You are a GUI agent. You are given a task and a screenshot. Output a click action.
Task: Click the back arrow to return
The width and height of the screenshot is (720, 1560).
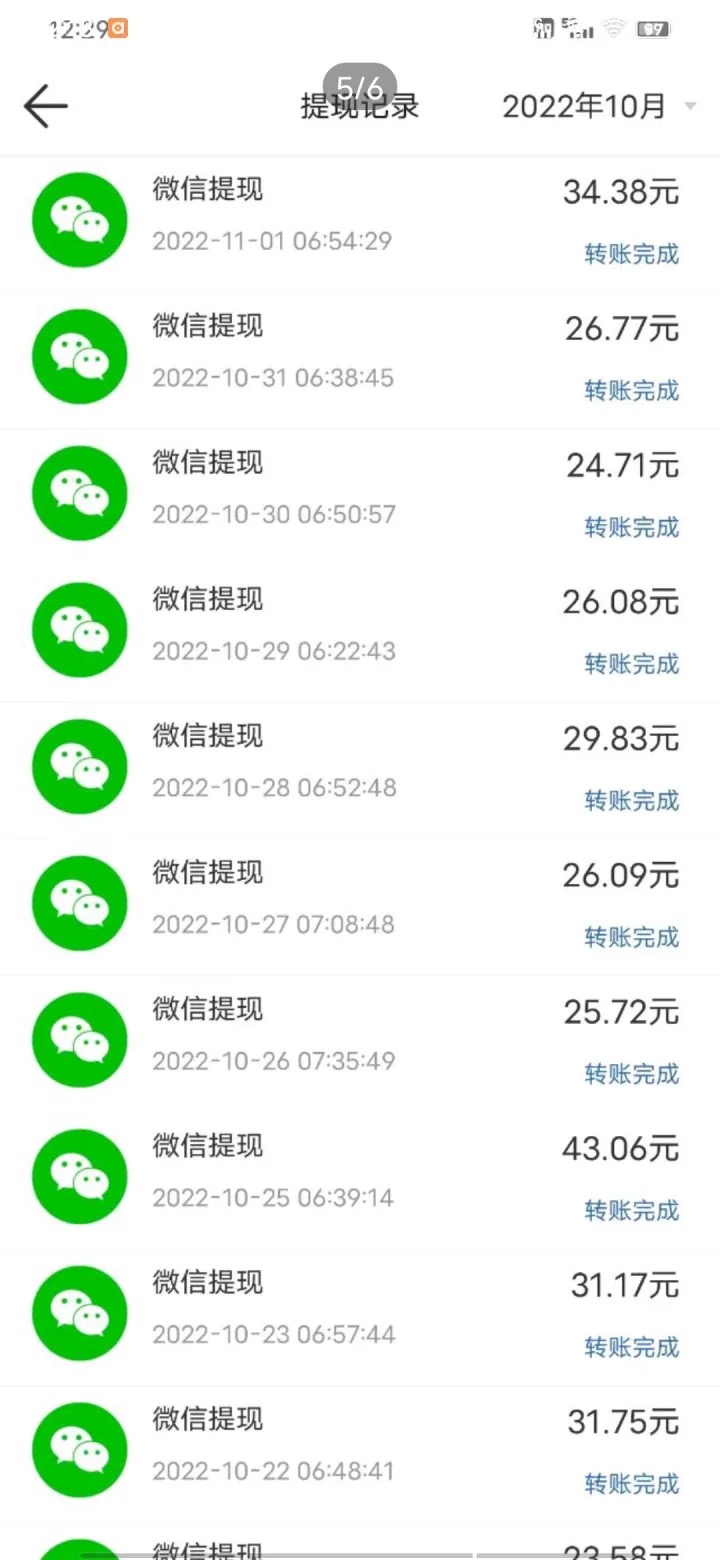point(45,105)
